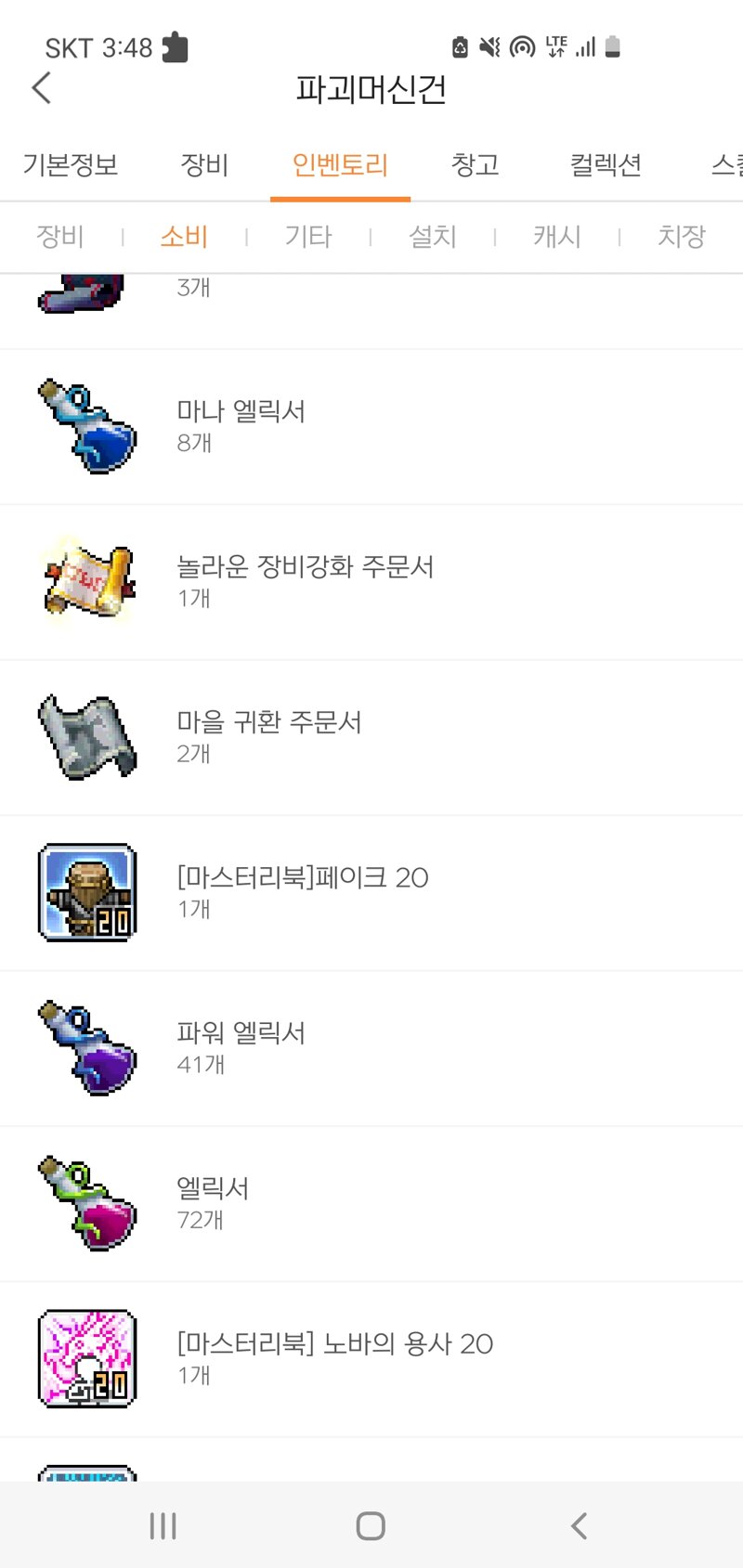Tap the system home button
Image resolution: width=743 pixels, height=1568 pixels.
371,1525
